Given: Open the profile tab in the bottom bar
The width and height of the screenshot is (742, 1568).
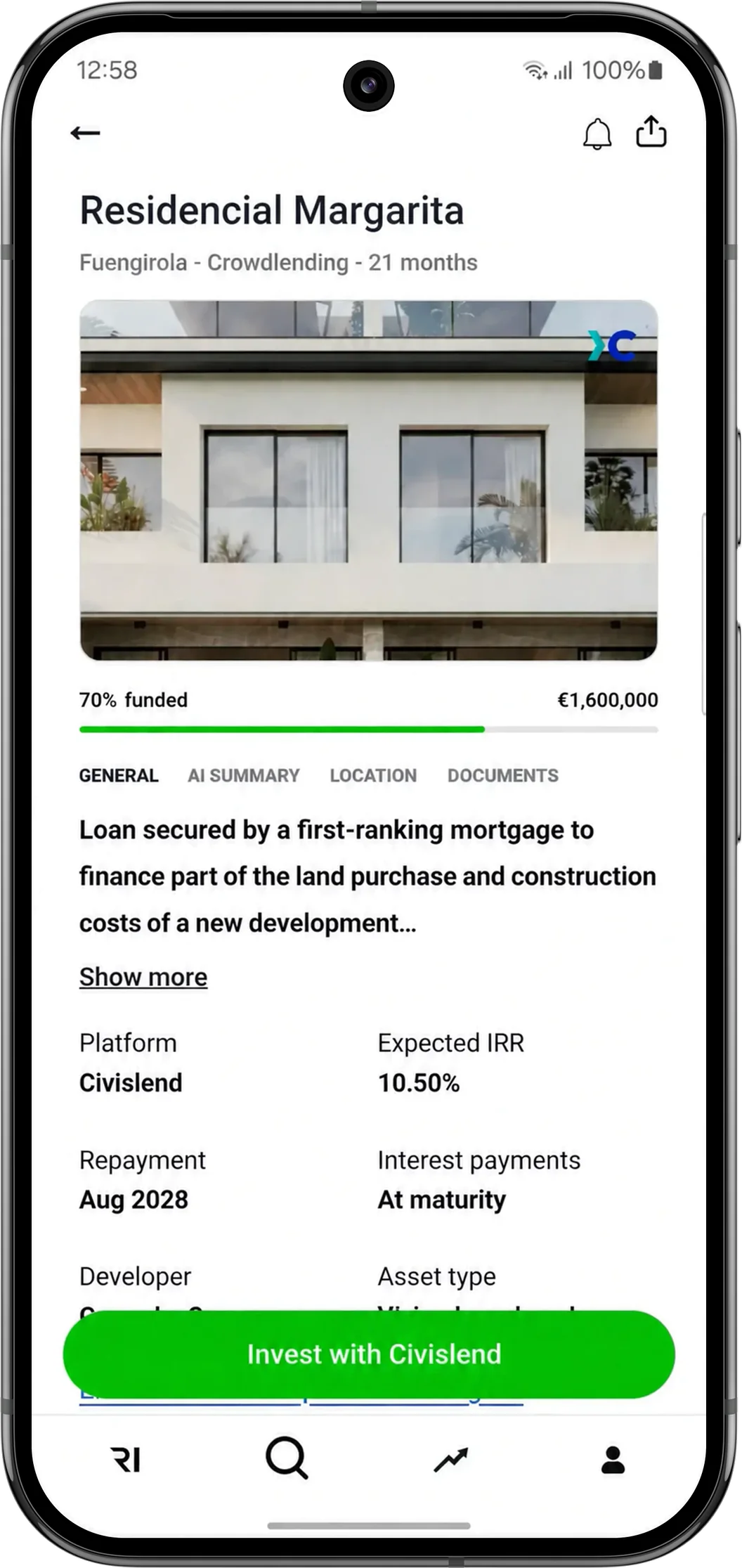Looking at the screenshot, I should [x=613, y=1460].
